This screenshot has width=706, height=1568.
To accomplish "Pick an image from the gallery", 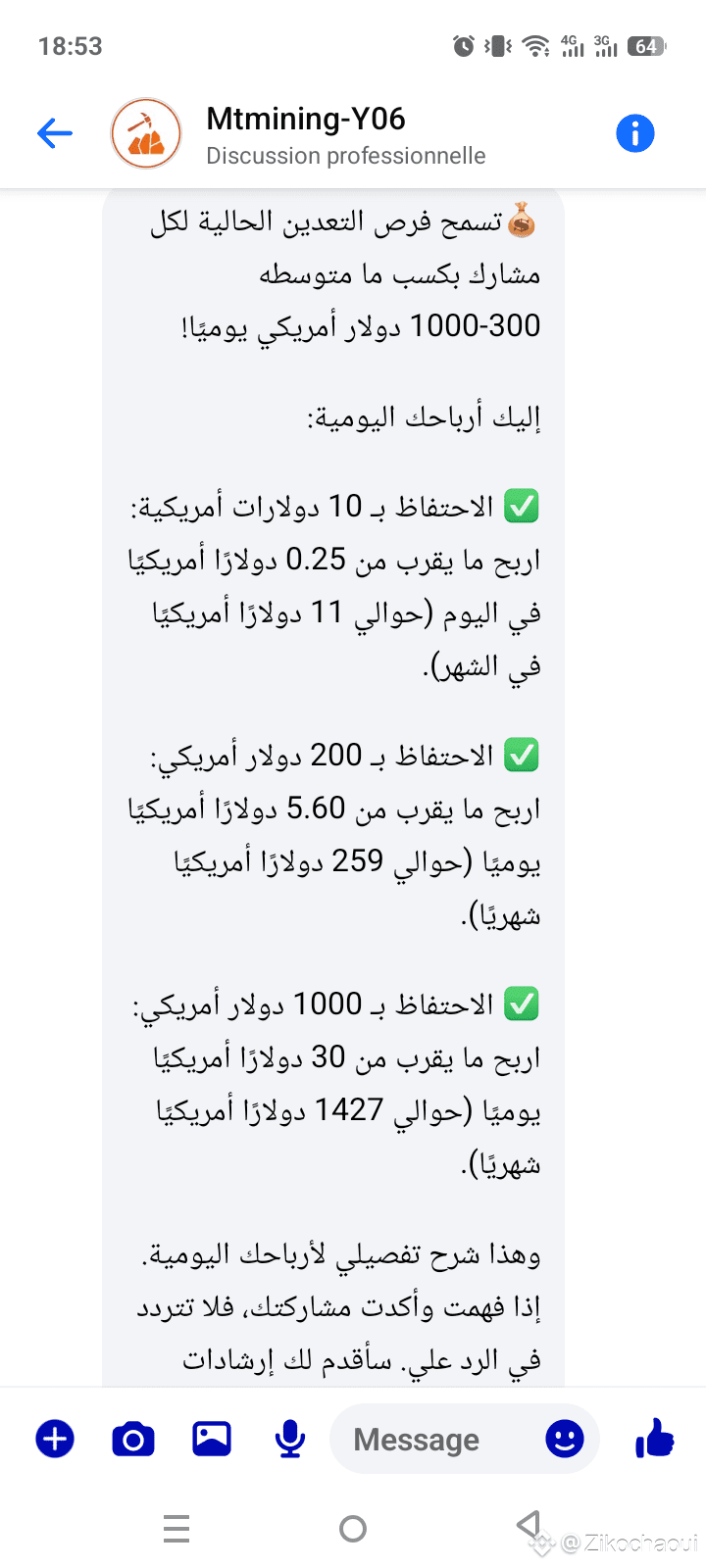I will [x=212, y=1439].
